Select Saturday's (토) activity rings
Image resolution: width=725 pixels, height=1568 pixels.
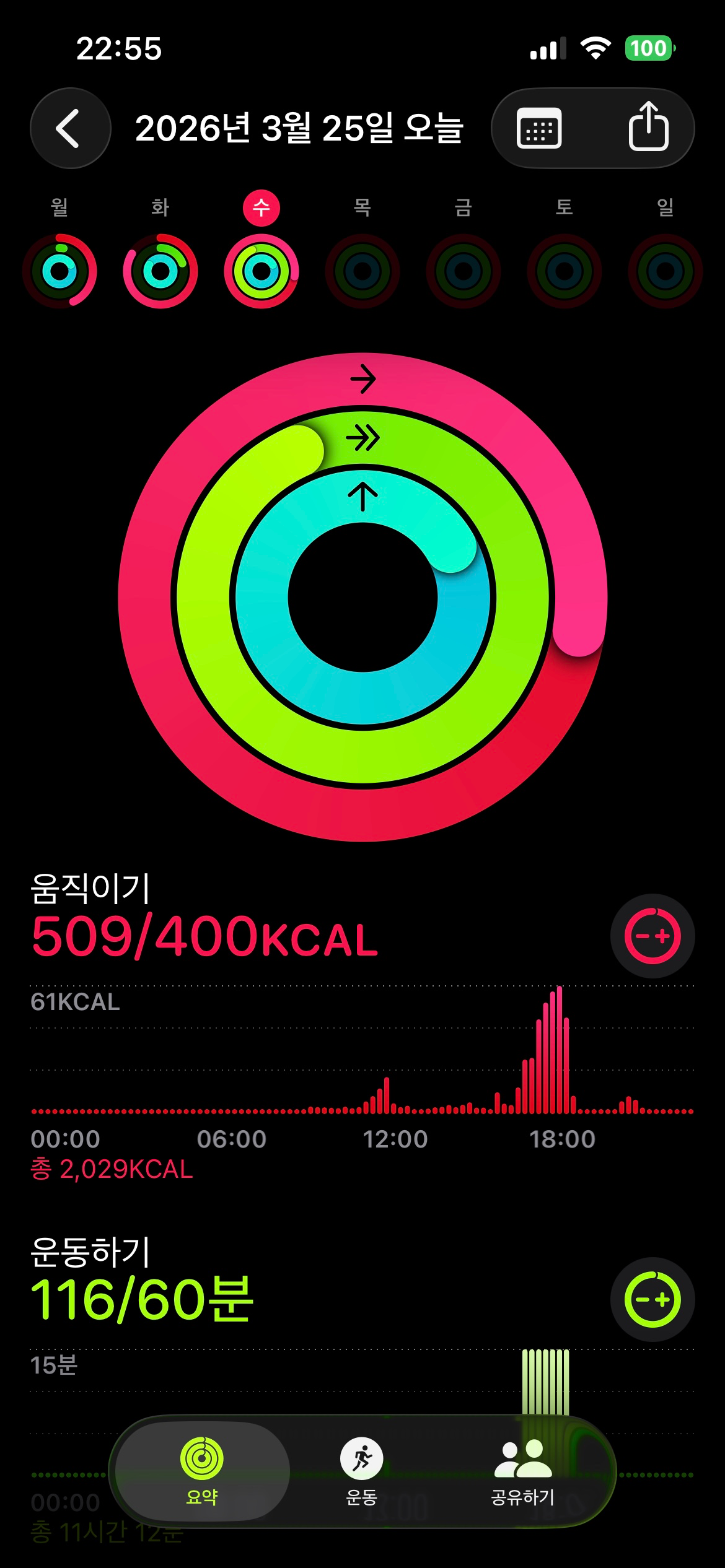(565, 271)
